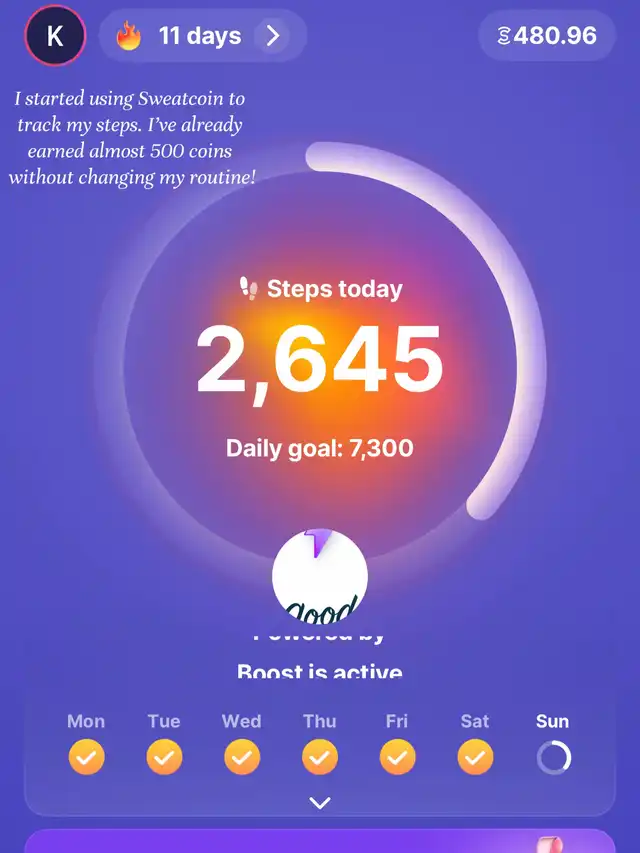Open the 480.96 coin balance
Viewport: 640px width, 853px height.
[546, 37]
